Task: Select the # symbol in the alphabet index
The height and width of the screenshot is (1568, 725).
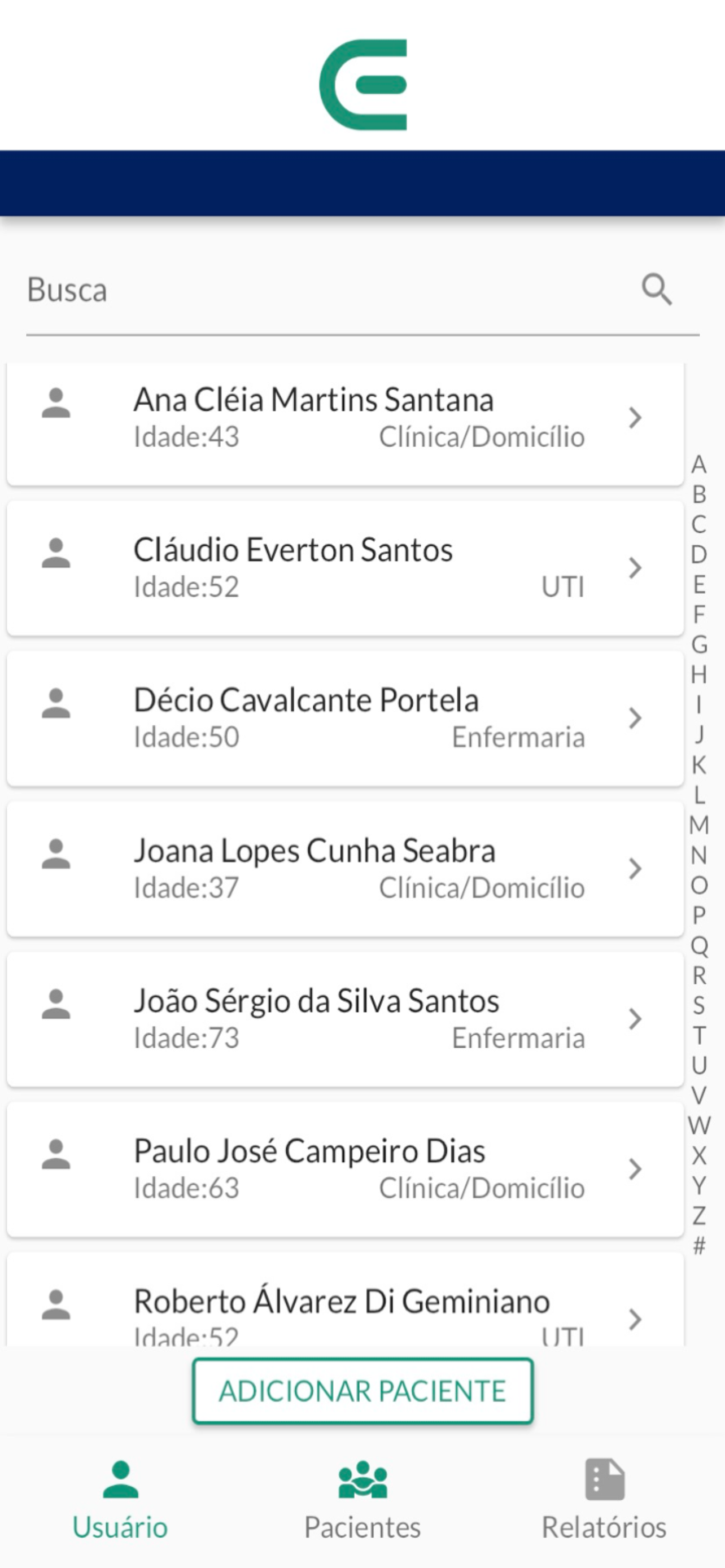Action: (x=700, y=1245)
